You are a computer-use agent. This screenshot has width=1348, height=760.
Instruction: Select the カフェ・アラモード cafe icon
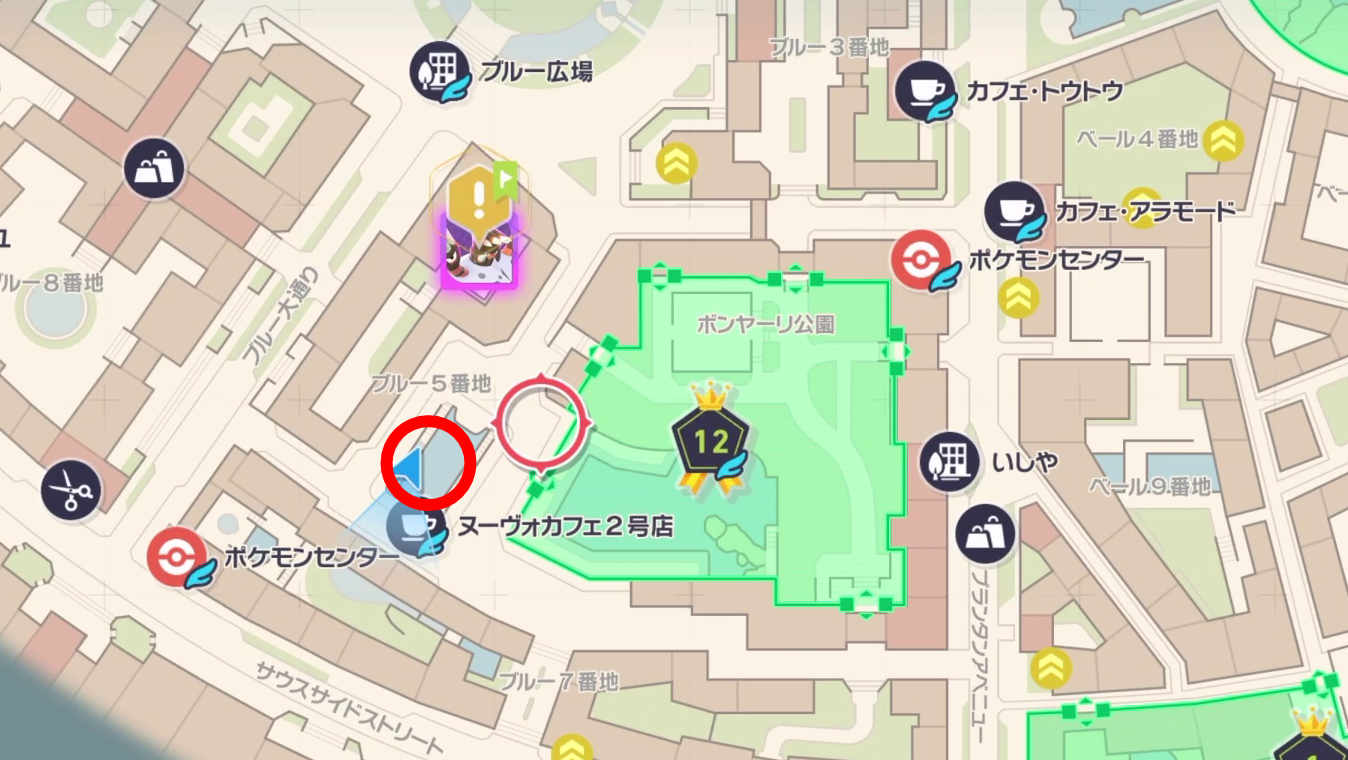pyautogui.click(x=1014, y=211)
